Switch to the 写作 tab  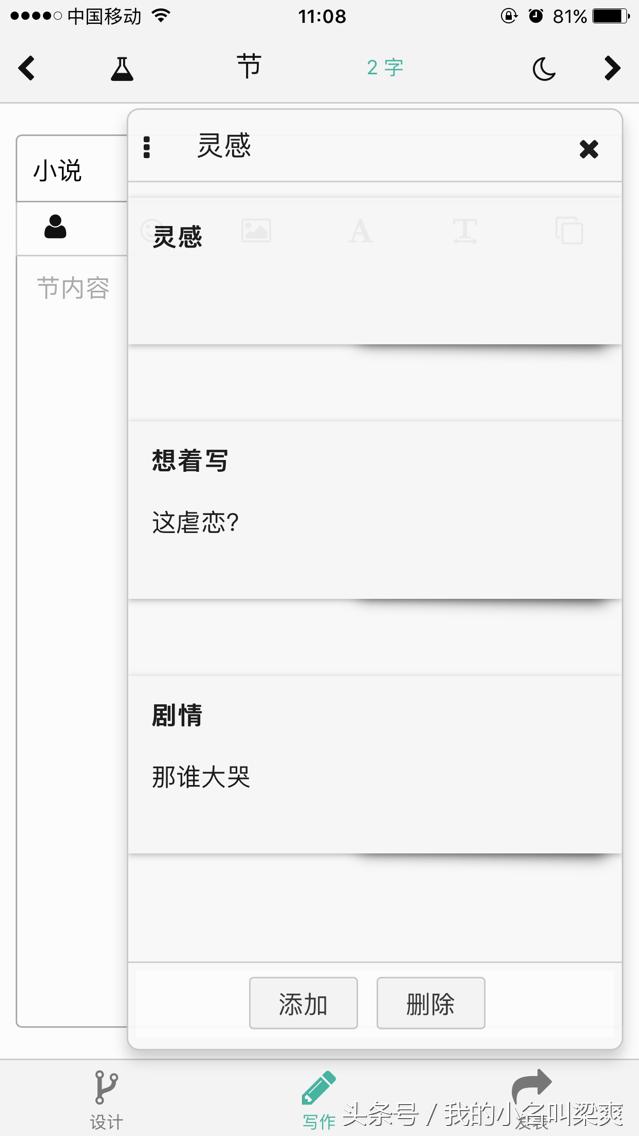coord(319,1098)
